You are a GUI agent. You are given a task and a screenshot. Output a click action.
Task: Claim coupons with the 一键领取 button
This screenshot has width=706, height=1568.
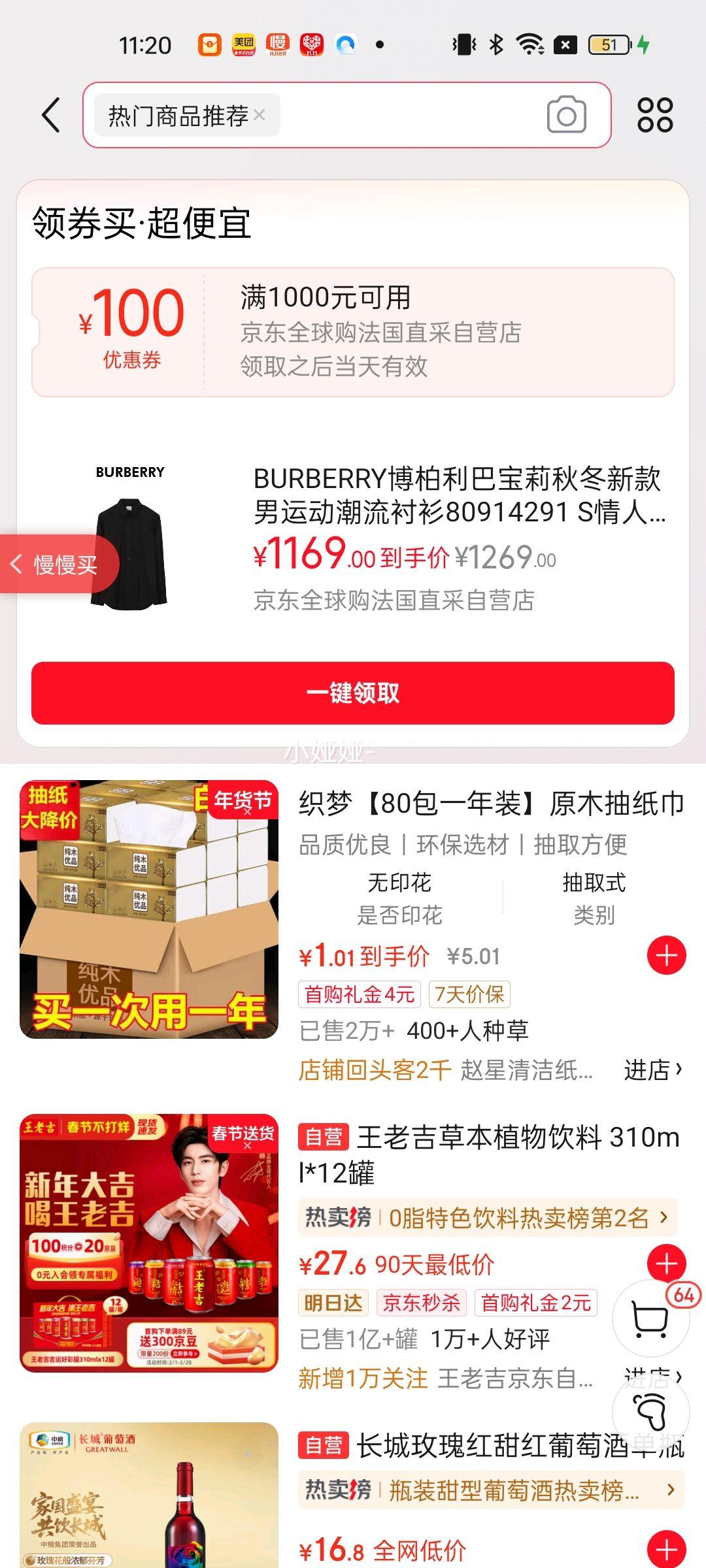click(x=353, y=693)
